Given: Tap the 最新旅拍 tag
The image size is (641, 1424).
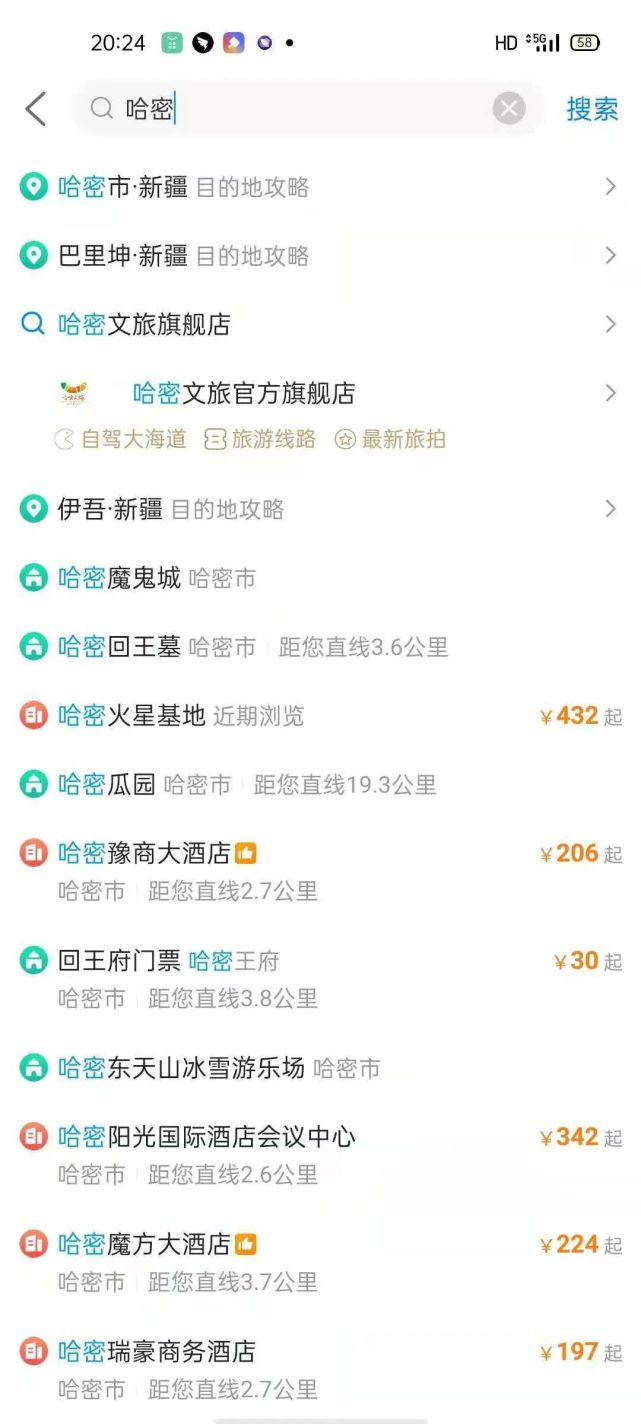Looking at the screenshot, I should pos(391,439).
